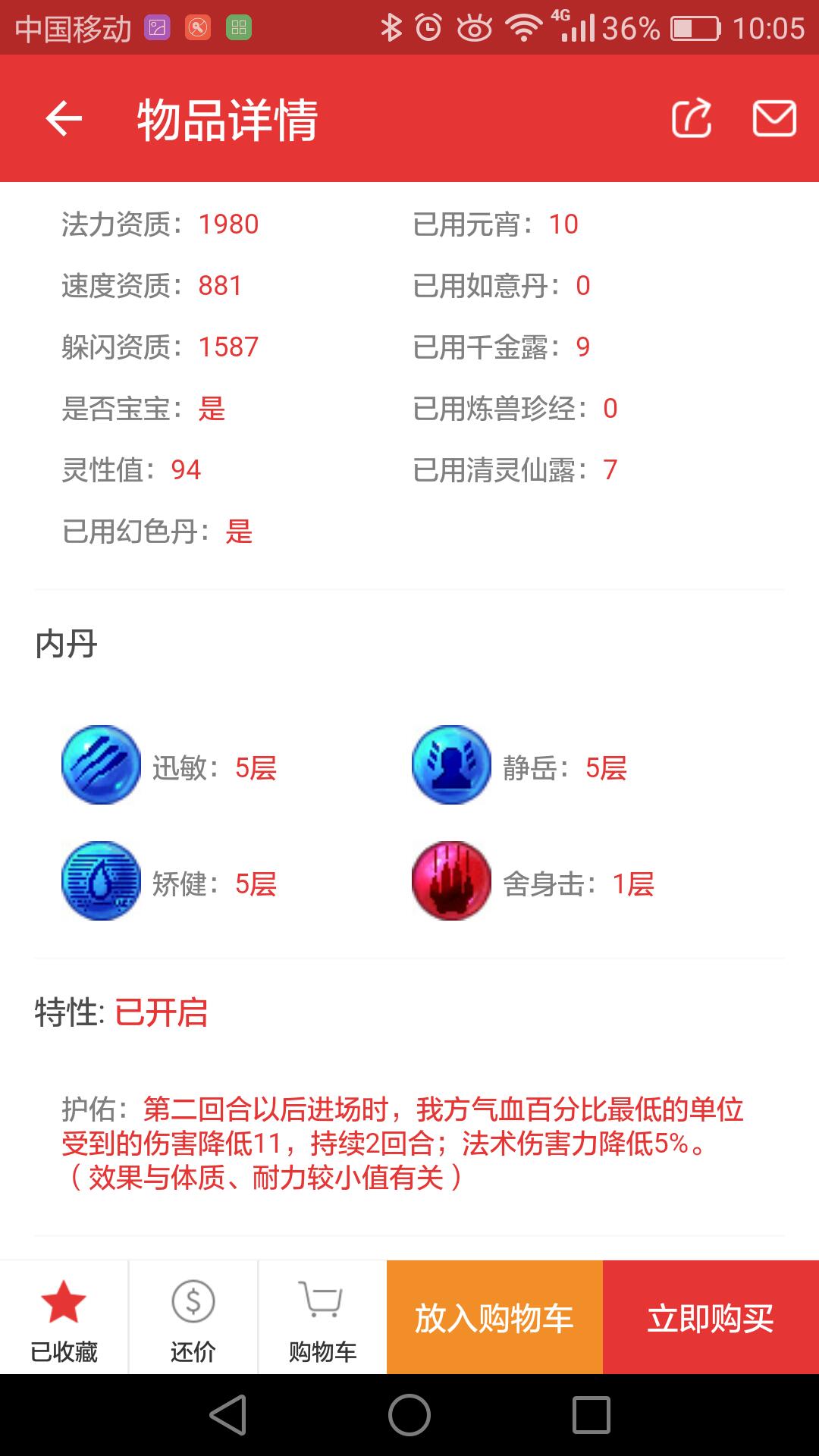Open the 迅敏 内丹 icon
The width and height of the screenshot is (819, 1456).
click(101, 764)
